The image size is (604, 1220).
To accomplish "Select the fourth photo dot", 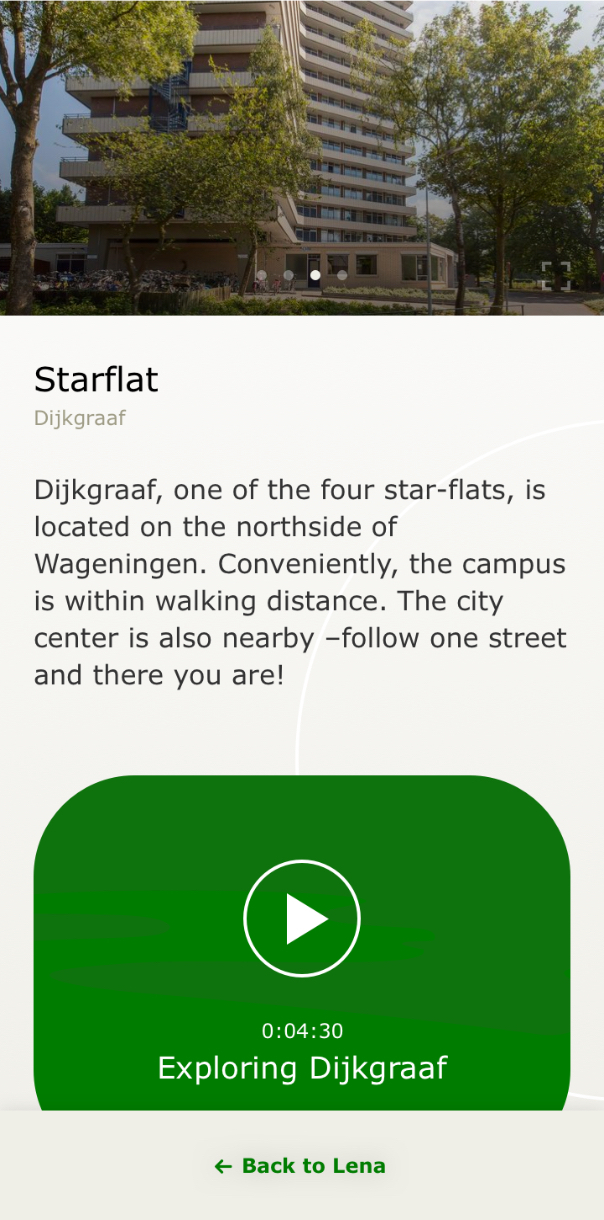I will tap(342, 274).
